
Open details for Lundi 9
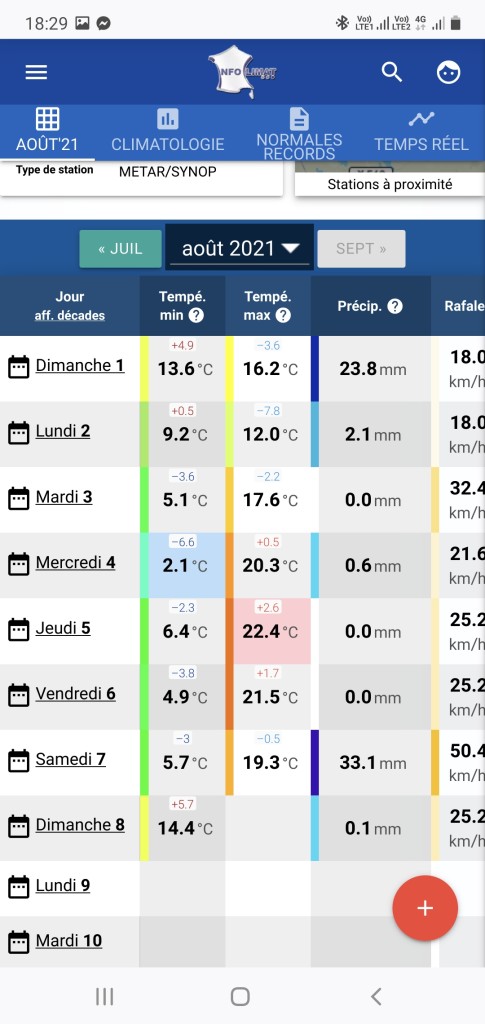[63, 886]
